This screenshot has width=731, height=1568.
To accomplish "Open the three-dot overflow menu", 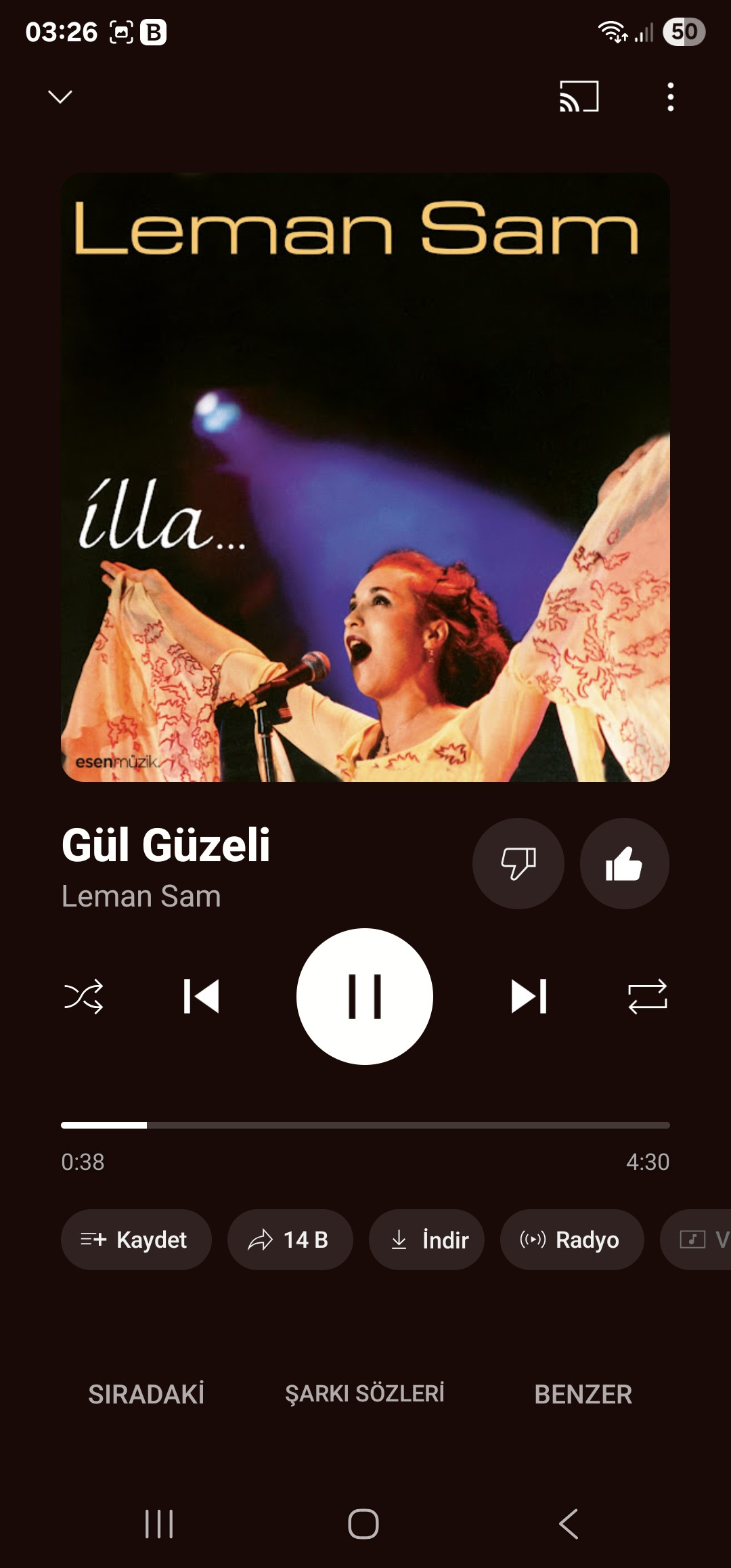I will tap(670, 97).
